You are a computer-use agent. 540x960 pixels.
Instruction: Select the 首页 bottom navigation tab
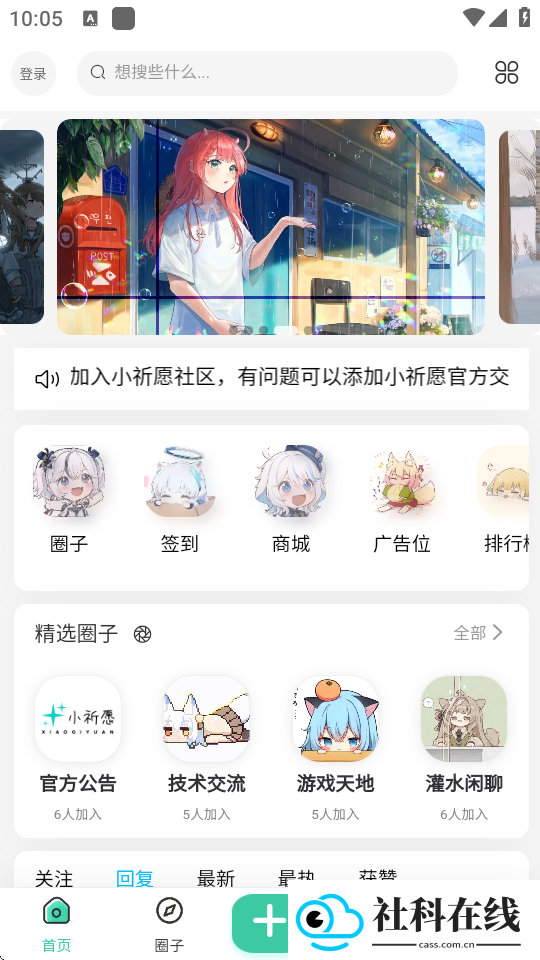coord(56,924)
